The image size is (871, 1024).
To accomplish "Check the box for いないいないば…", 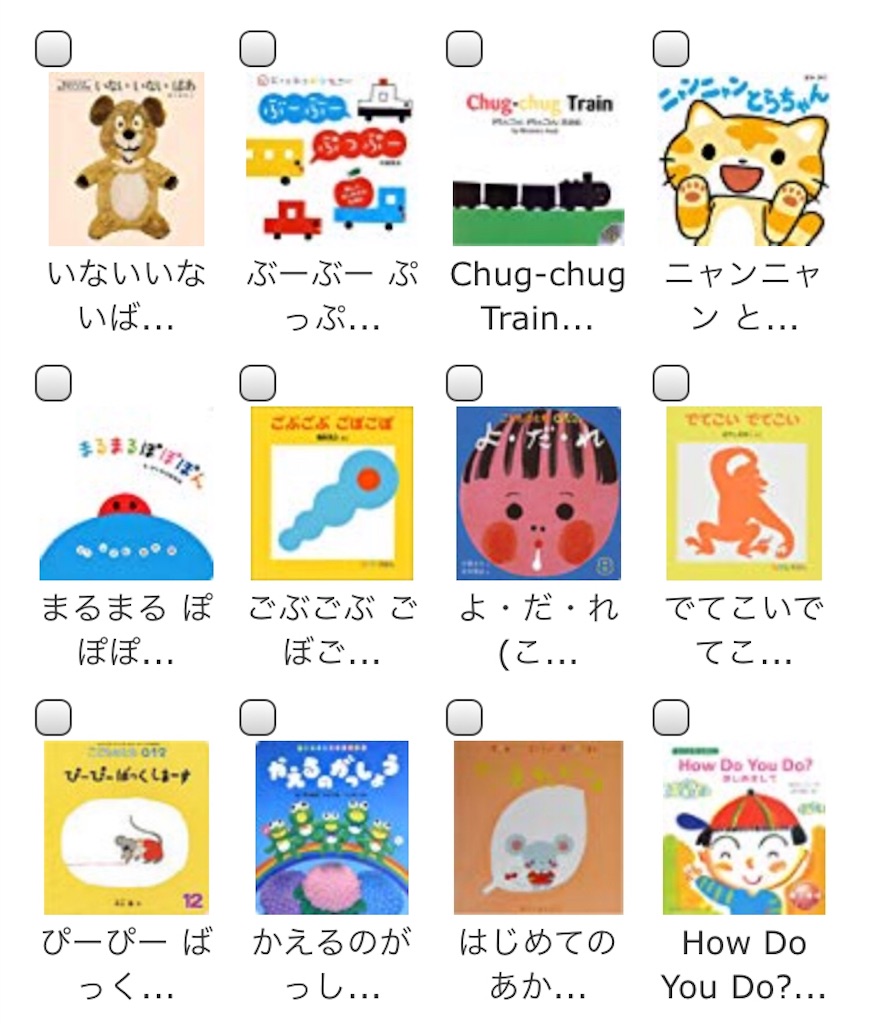I will click(x=53, y=48).
